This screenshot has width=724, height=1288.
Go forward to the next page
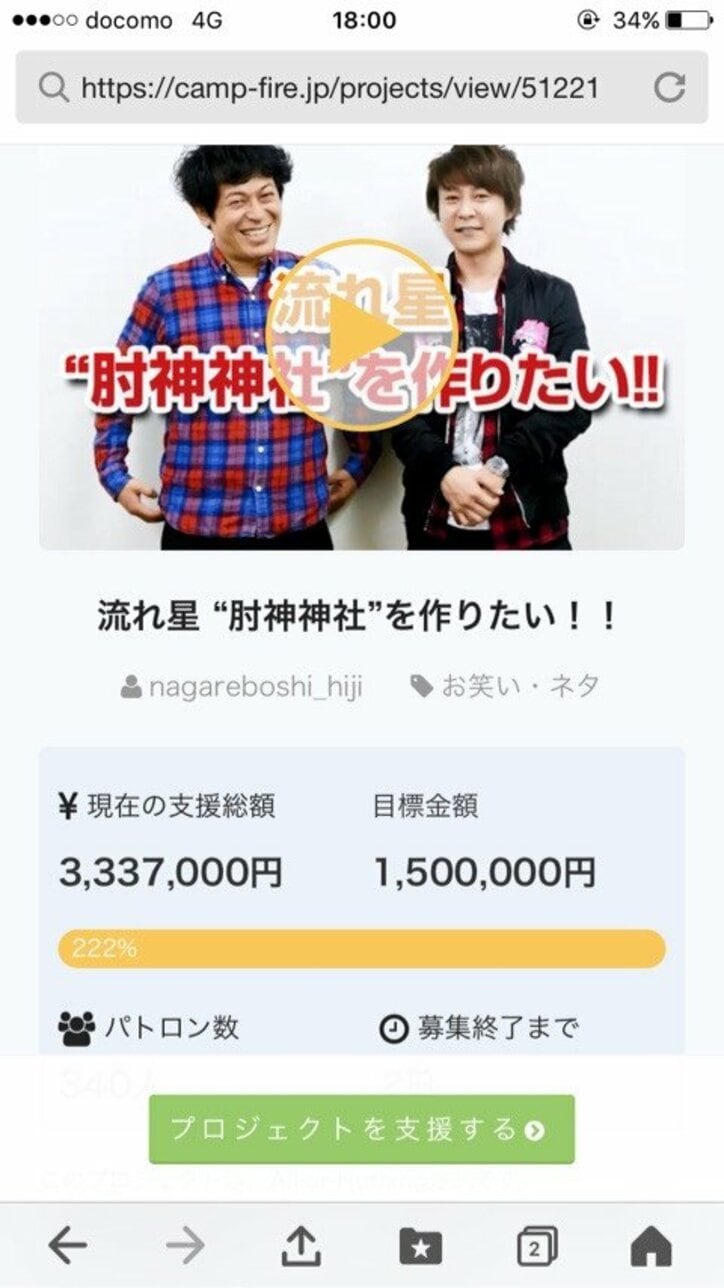pos(185,1246)
